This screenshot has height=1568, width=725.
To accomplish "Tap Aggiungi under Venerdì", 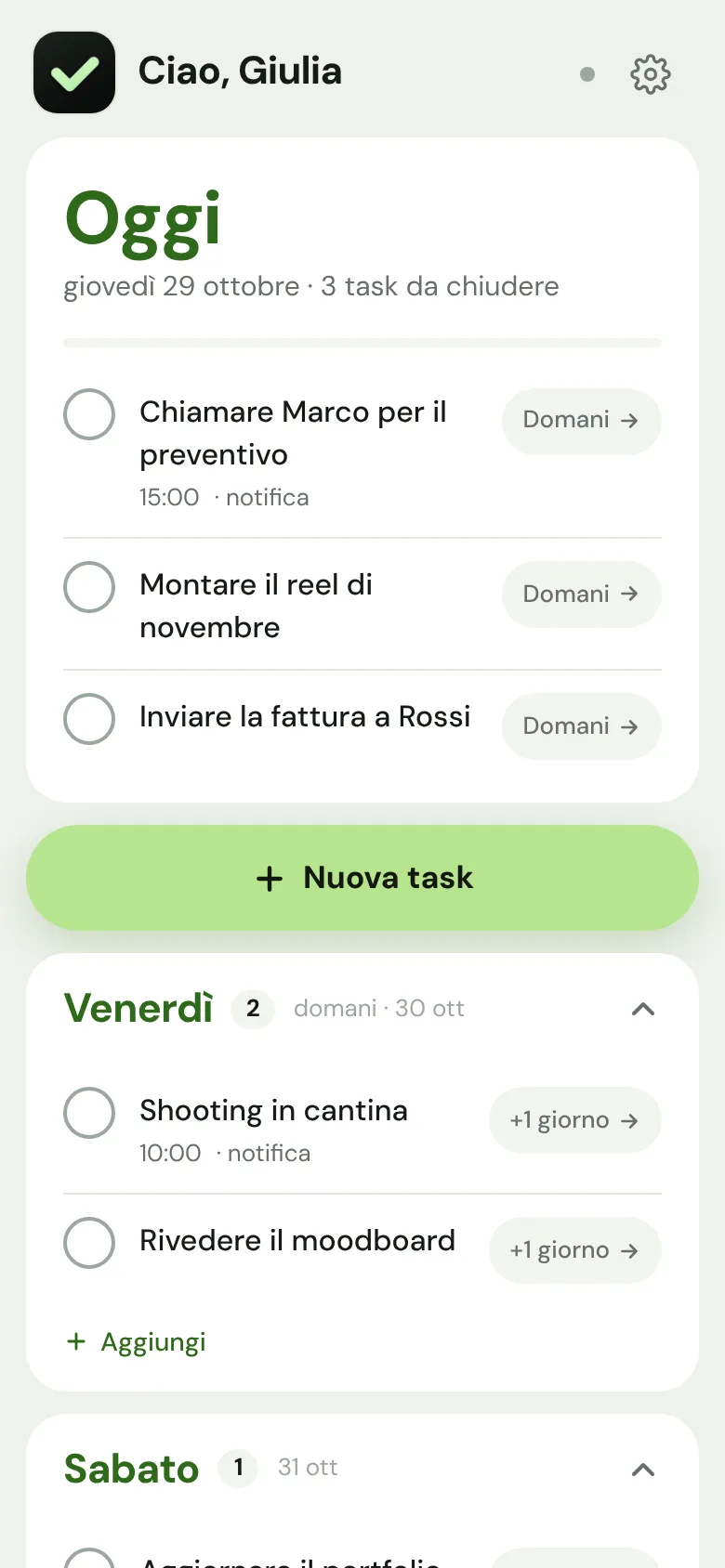I will click(x=137, y=1342).
